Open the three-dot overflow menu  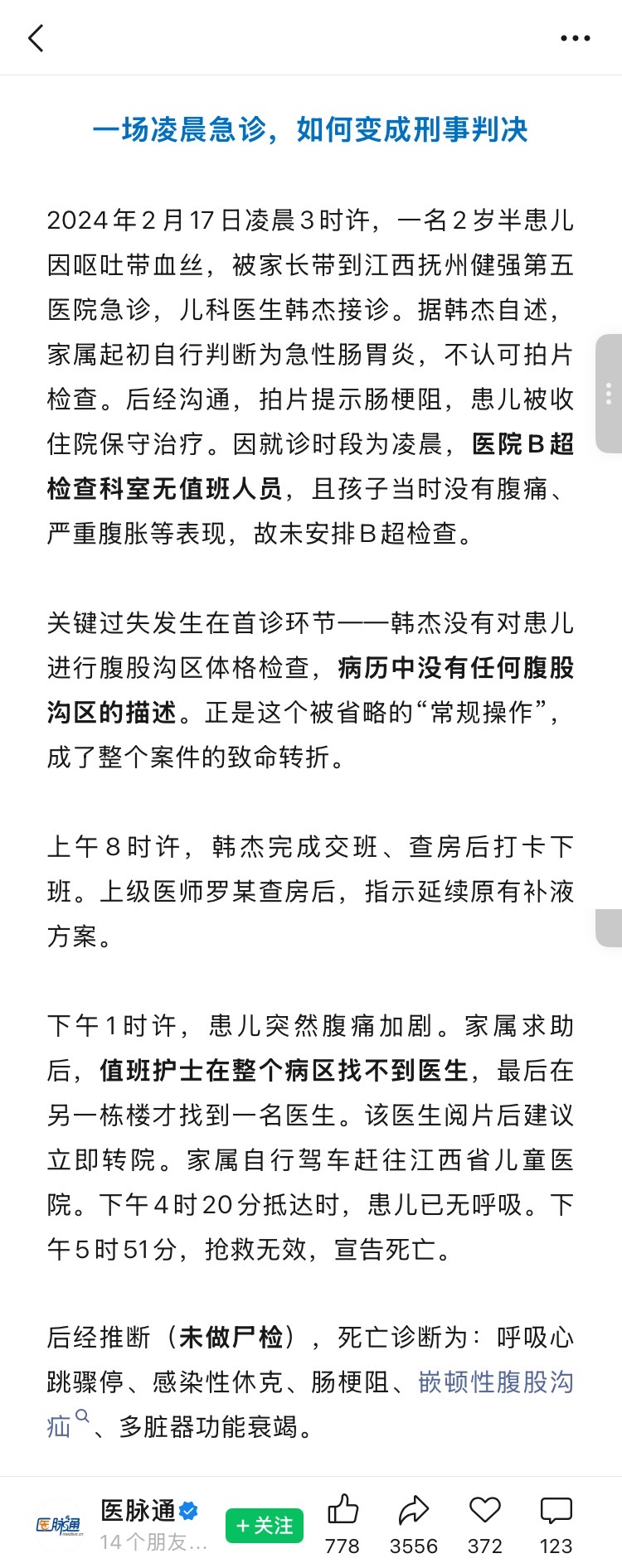(x=576, y=38)
